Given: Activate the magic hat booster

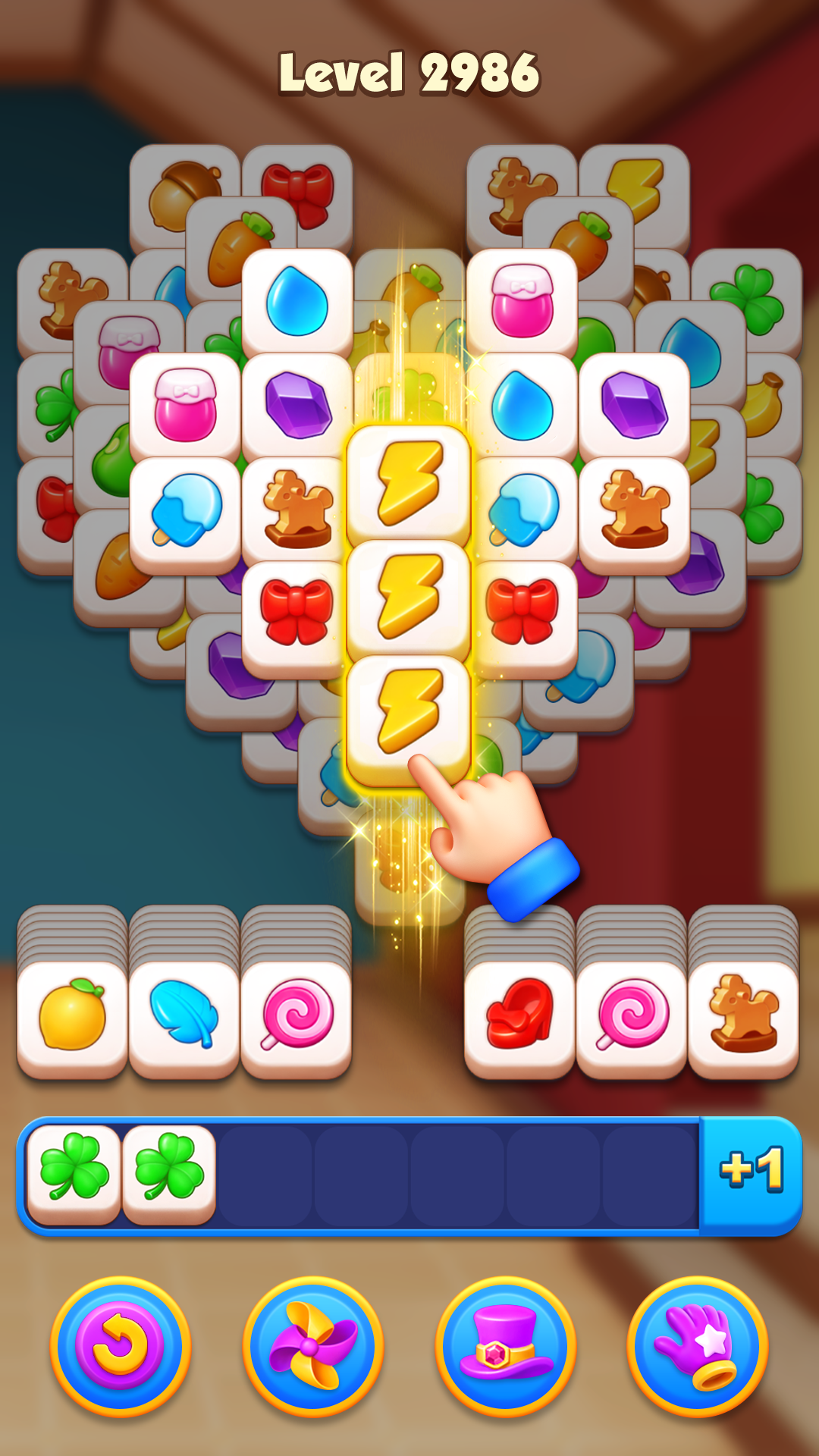Looking at the screenshot, I should 505,1346.
